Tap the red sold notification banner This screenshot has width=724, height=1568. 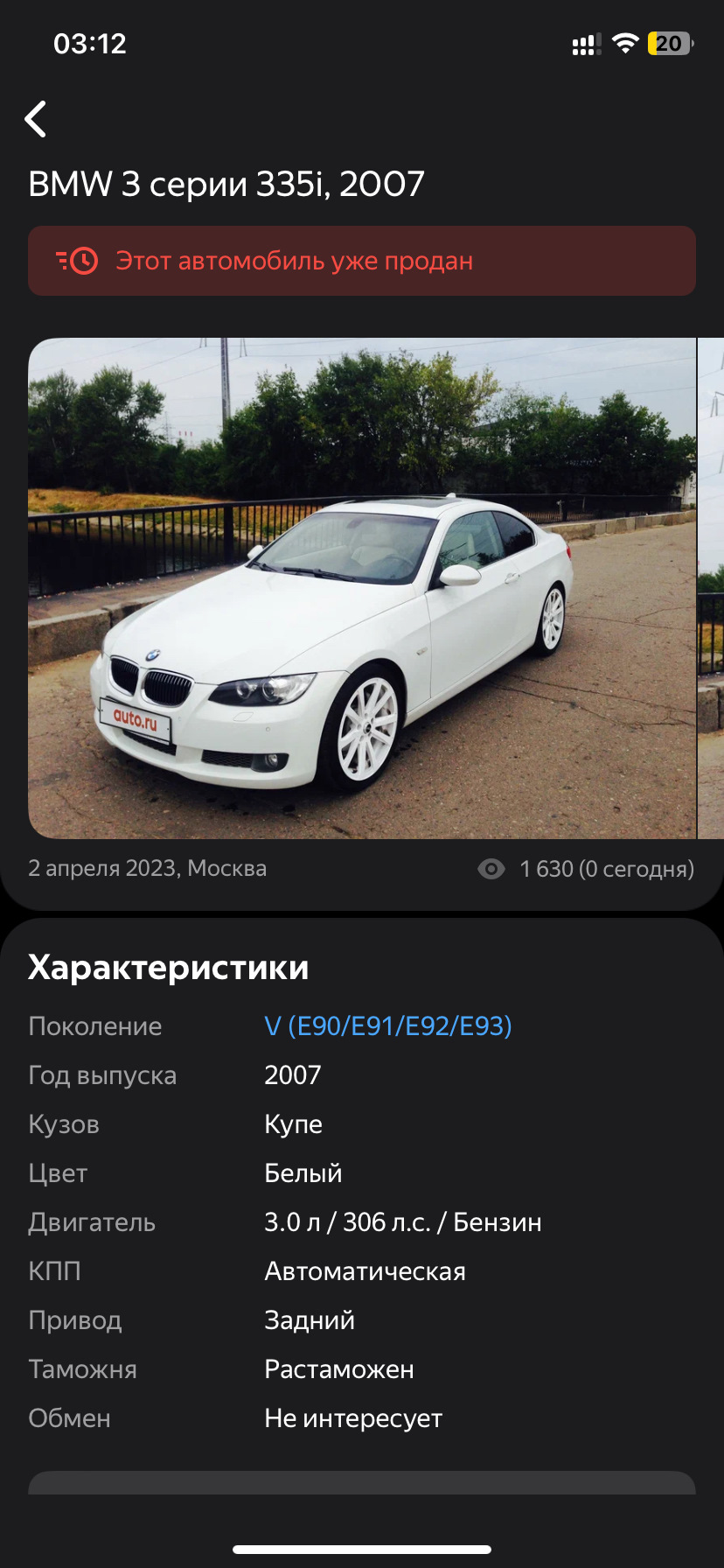[362, 260]
